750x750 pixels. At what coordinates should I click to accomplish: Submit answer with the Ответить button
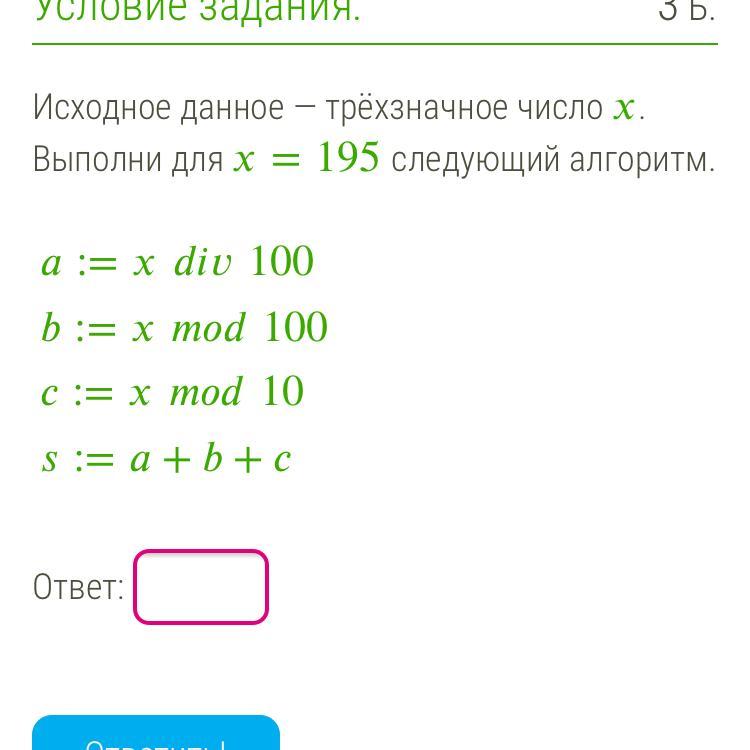(x=156, y=736)
